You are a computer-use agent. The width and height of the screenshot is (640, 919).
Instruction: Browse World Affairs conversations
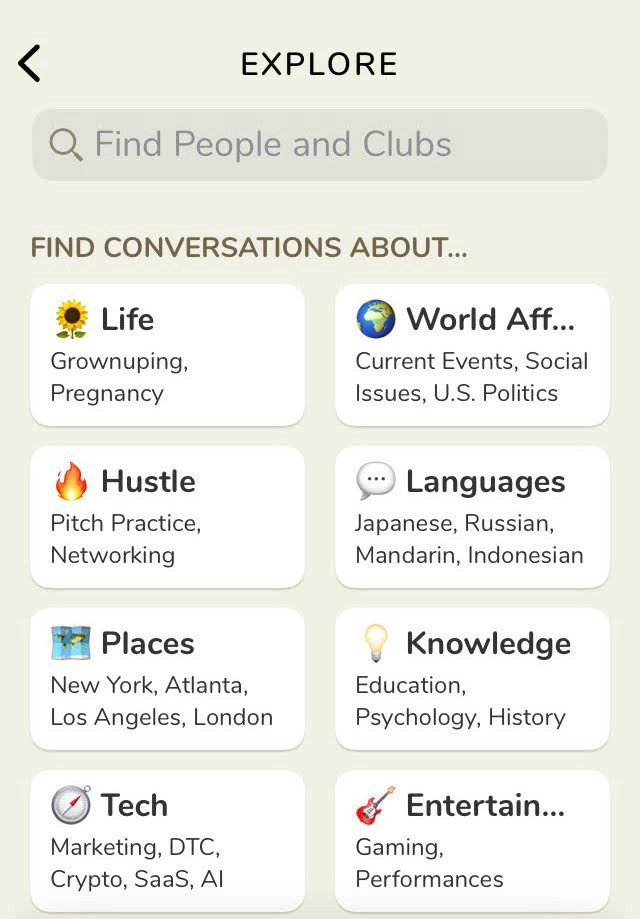point(472,355)
